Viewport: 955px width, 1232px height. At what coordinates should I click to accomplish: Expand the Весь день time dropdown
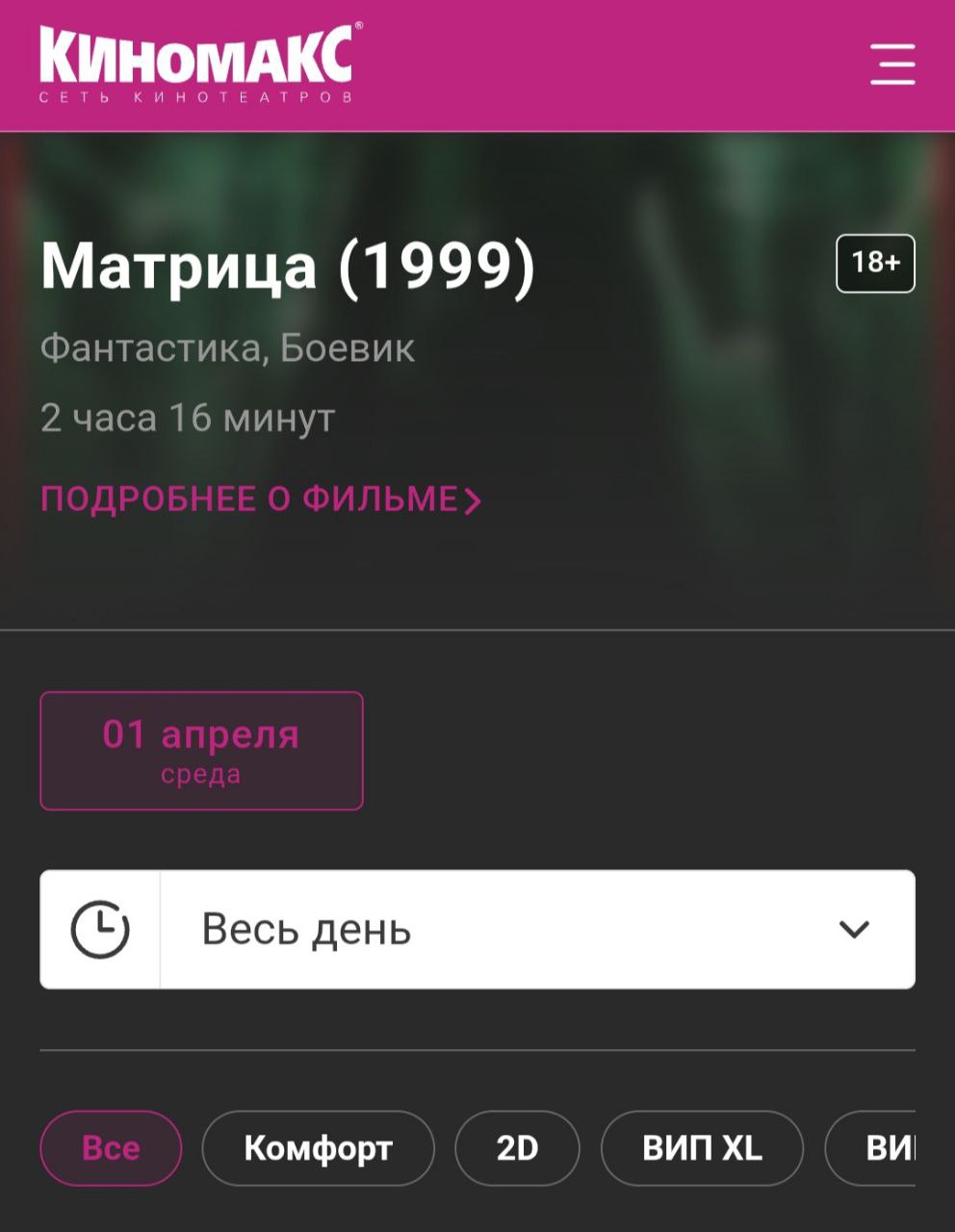coord(536,930)
